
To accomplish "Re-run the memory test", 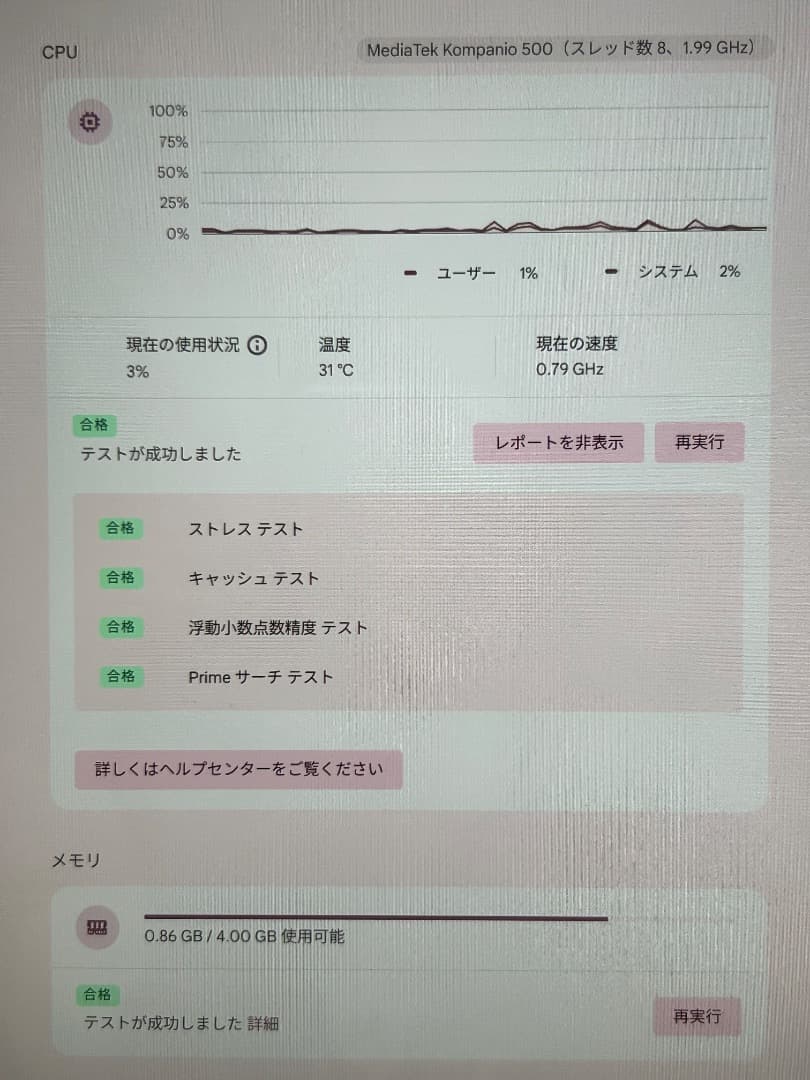I will click(697, 1016).
